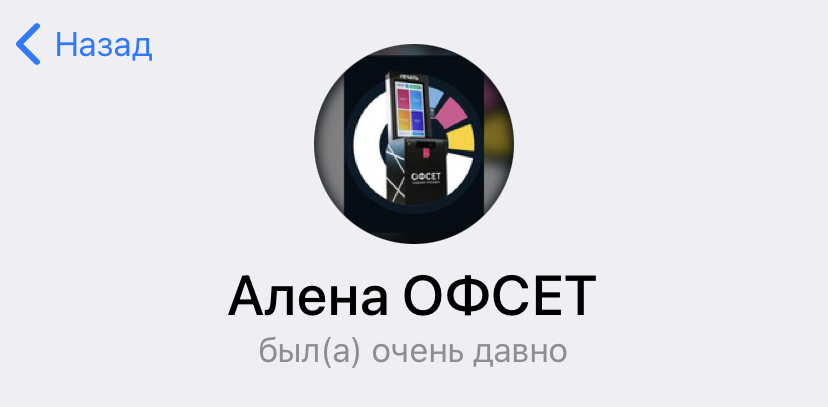Go back using the Назад button
Screen dimensions: 828x407
point(84,45)
